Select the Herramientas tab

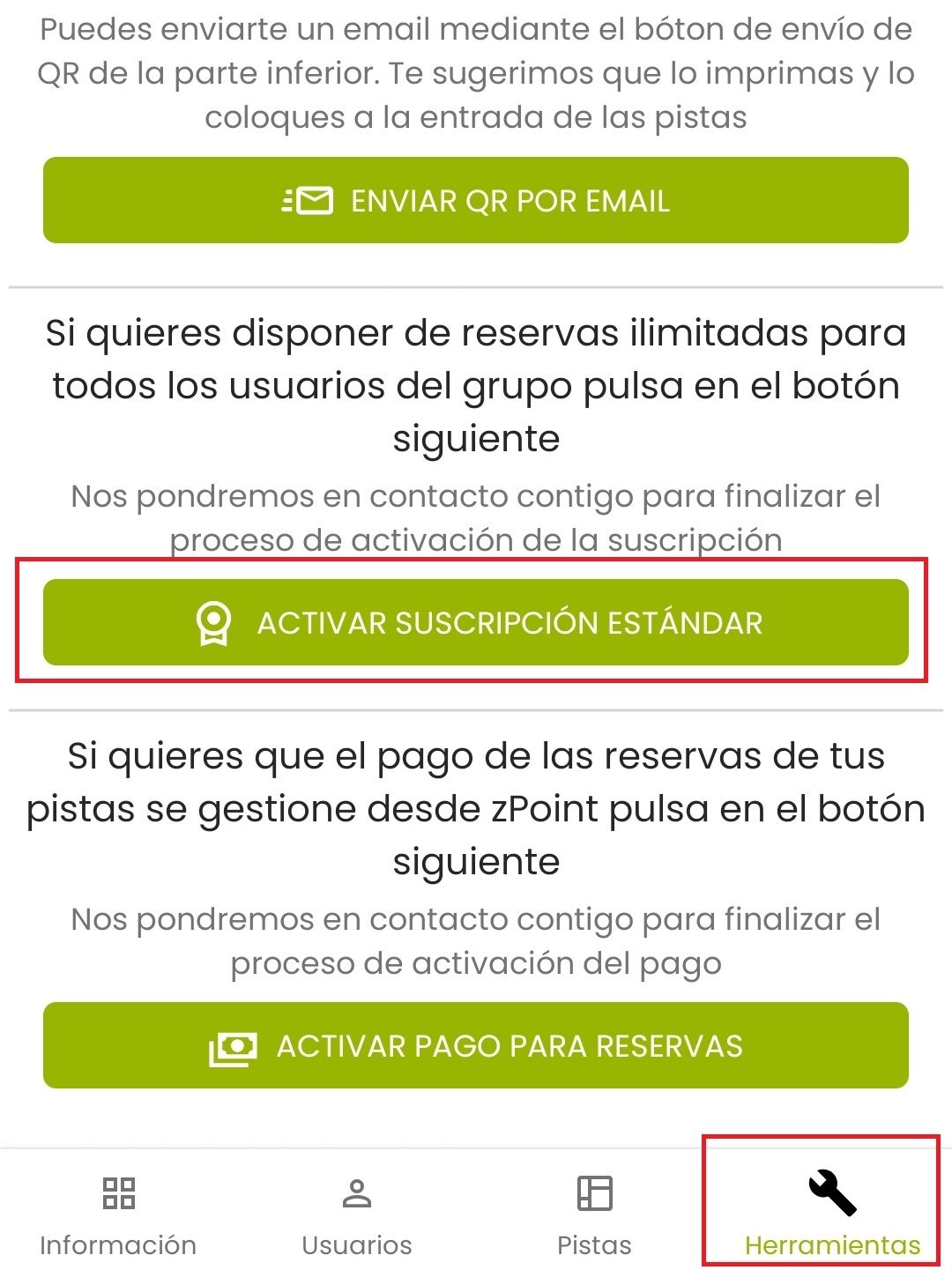831,1214
